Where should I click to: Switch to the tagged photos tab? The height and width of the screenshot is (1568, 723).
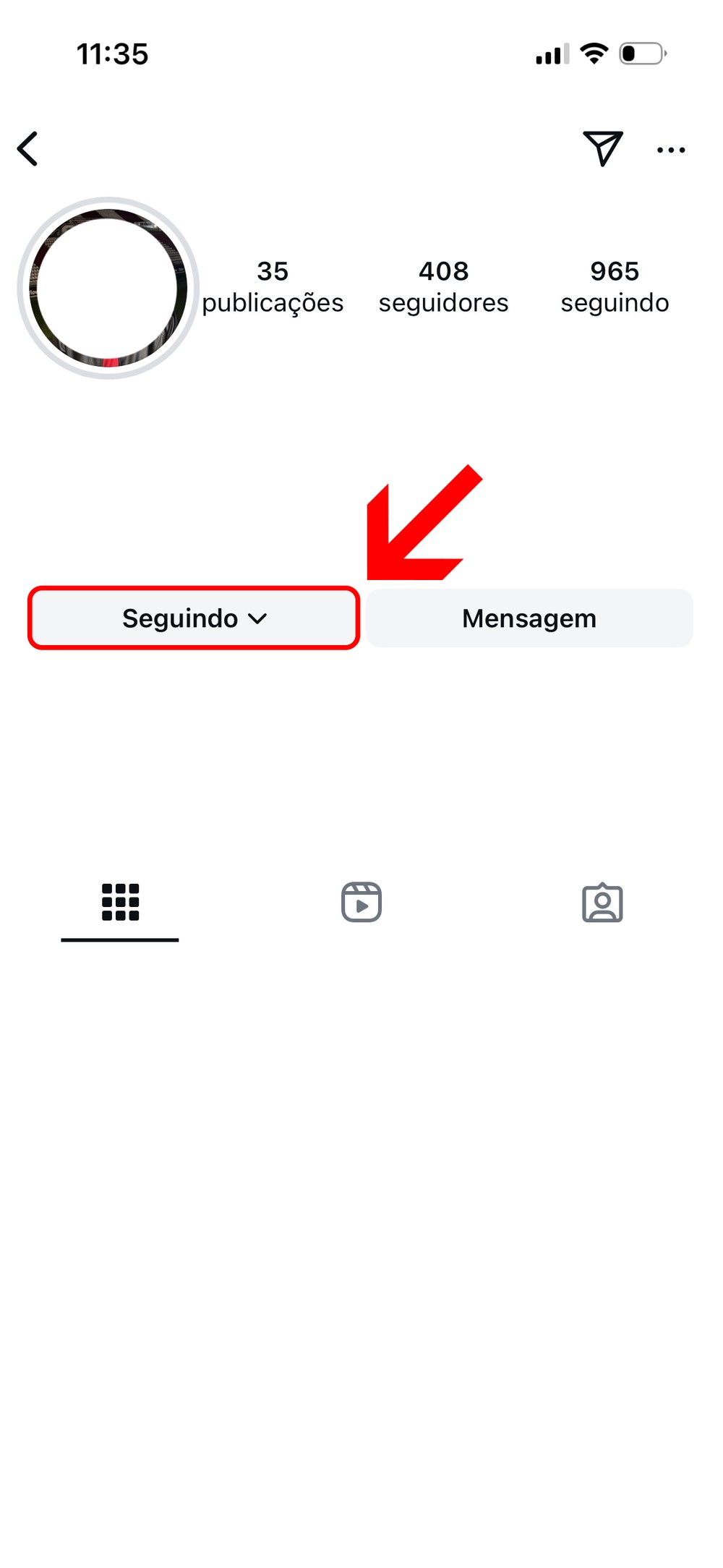click(x=602, y=902)
